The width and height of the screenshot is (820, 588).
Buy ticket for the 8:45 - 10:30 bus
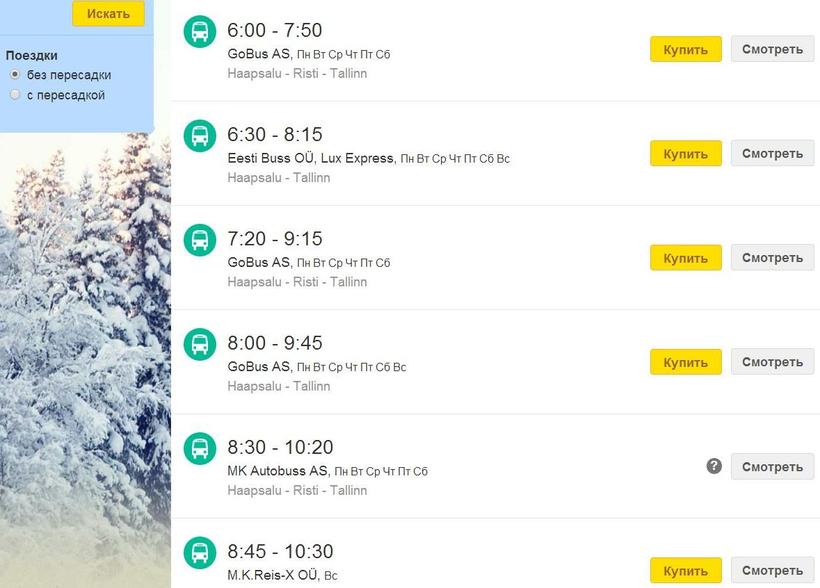point(685,570)
